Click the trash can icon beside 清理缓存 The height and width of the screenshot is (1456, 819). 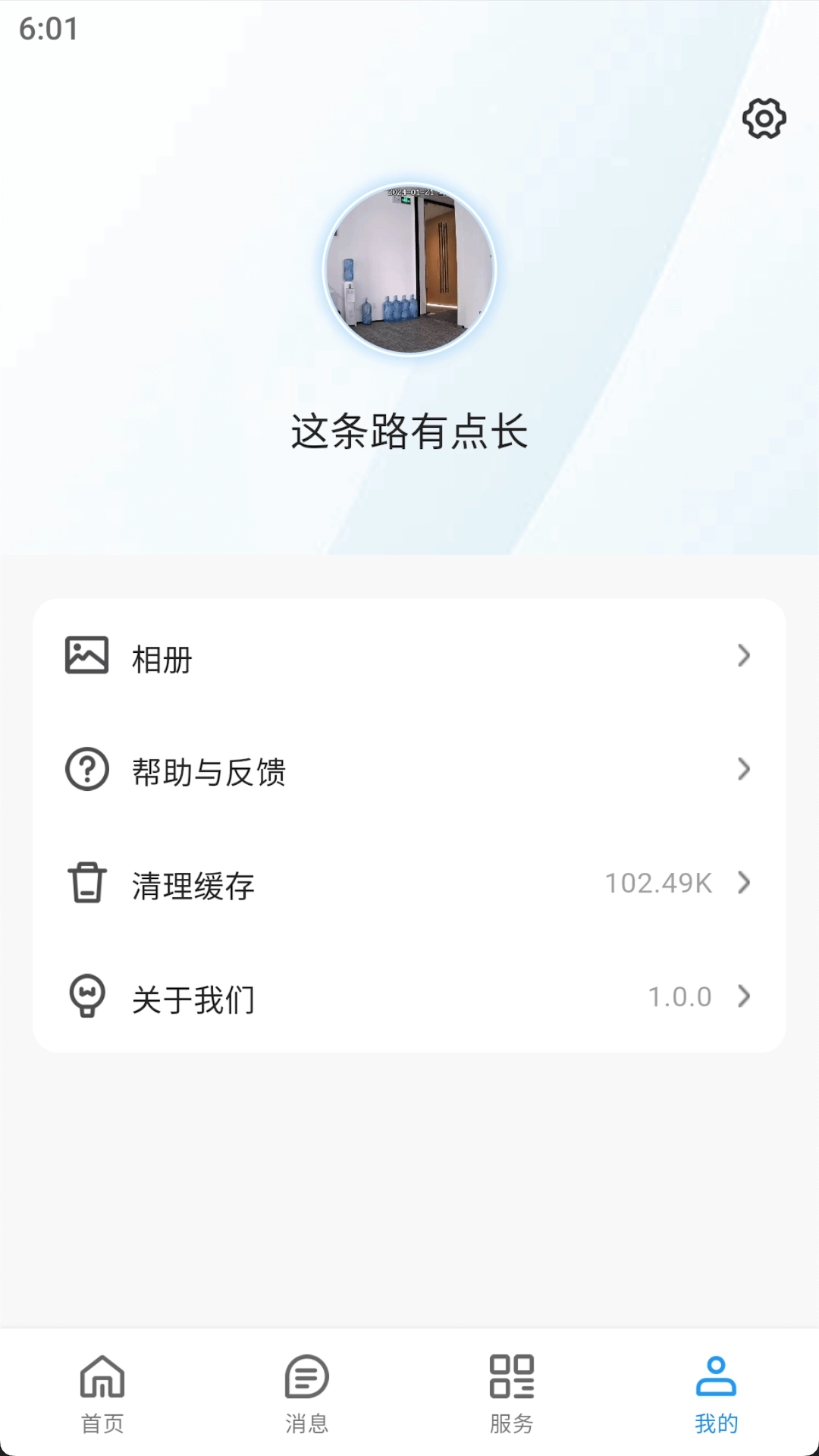(x=86, y=883)
